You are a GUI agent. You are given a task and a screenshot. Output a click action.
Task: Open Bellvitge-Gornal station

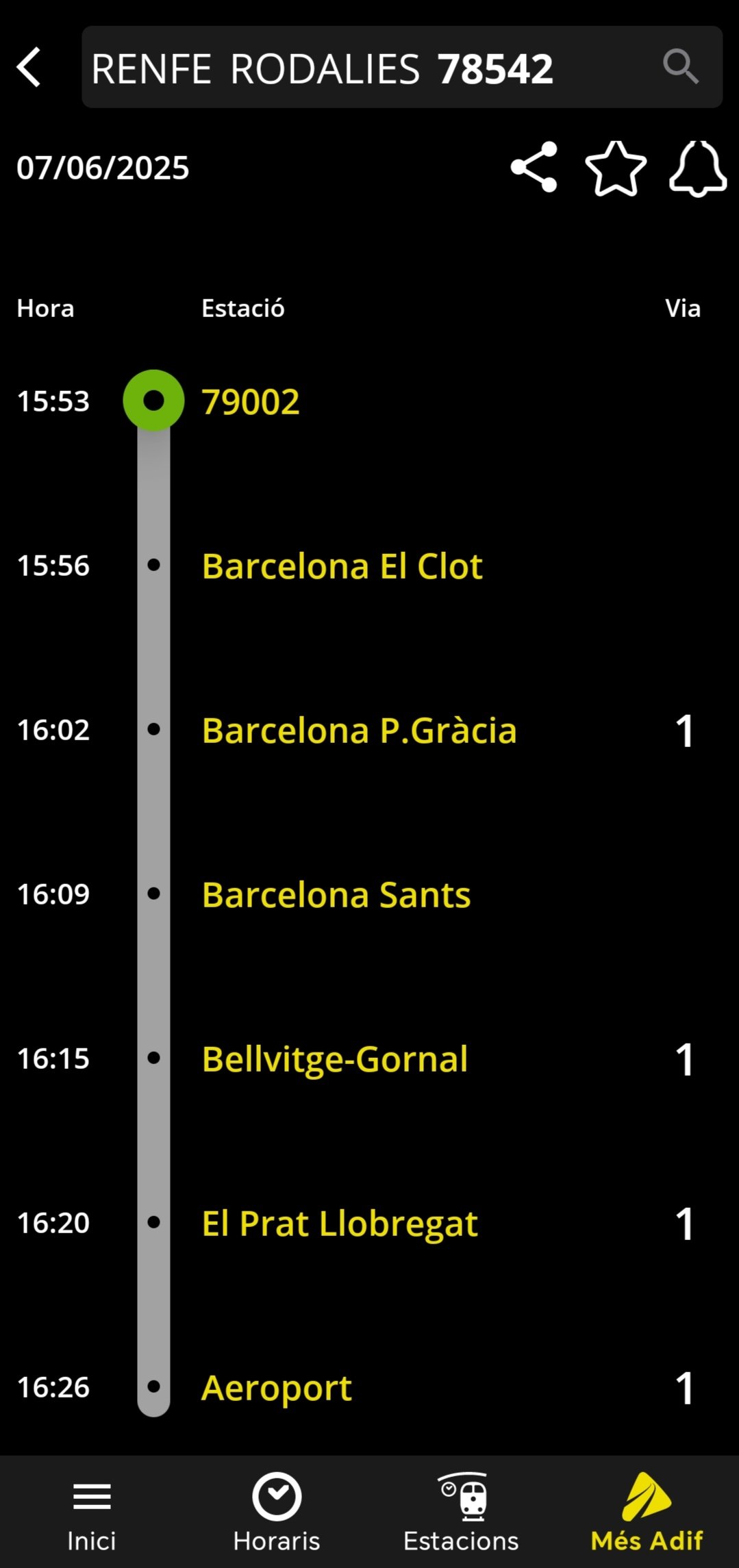335,1059
